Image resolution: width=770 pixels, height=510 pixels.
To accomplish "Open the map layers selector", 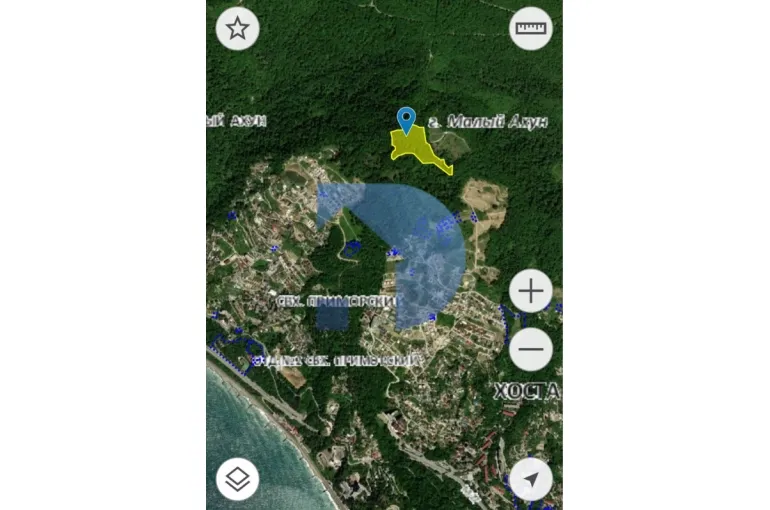I will click(x=237, y=479).
